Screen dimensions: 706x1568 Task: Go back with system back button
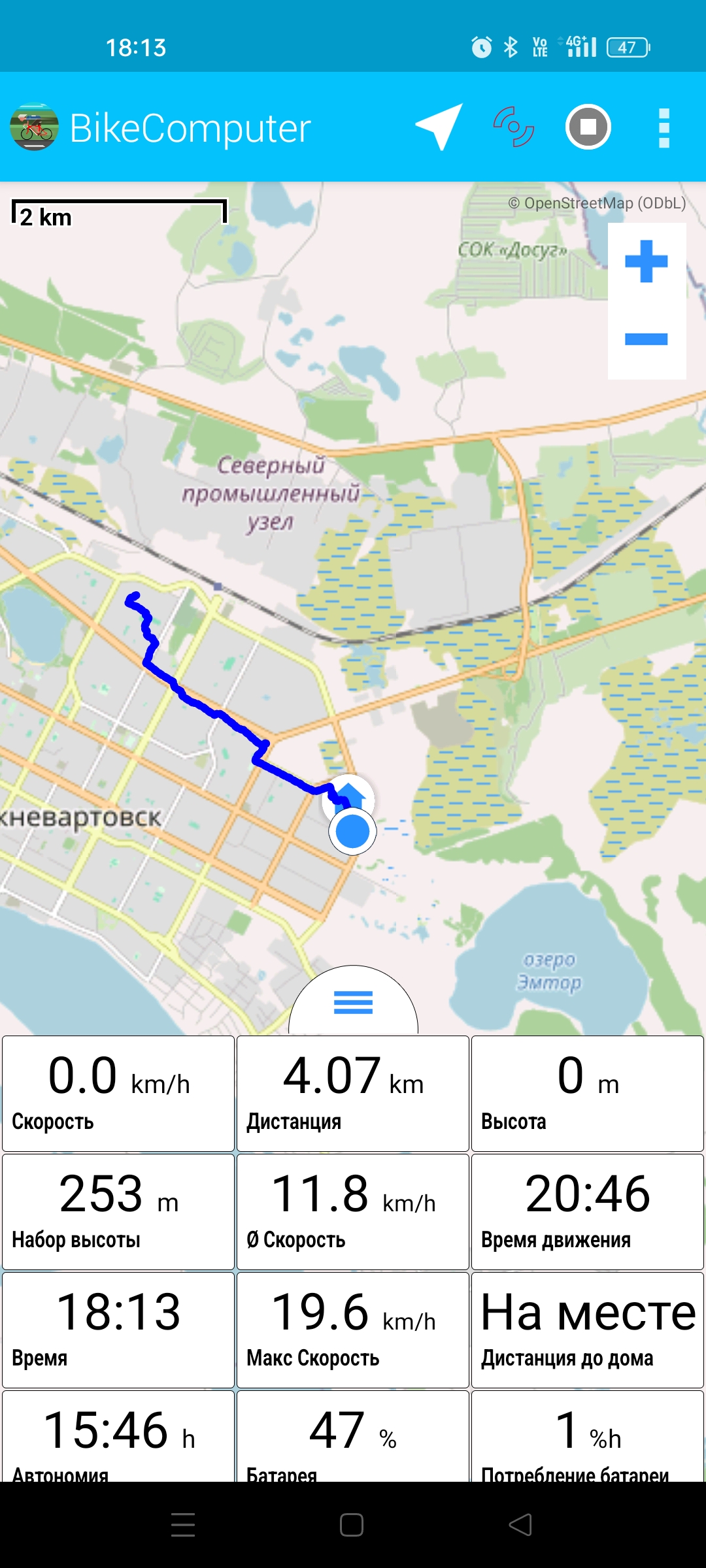point(520,1525)
